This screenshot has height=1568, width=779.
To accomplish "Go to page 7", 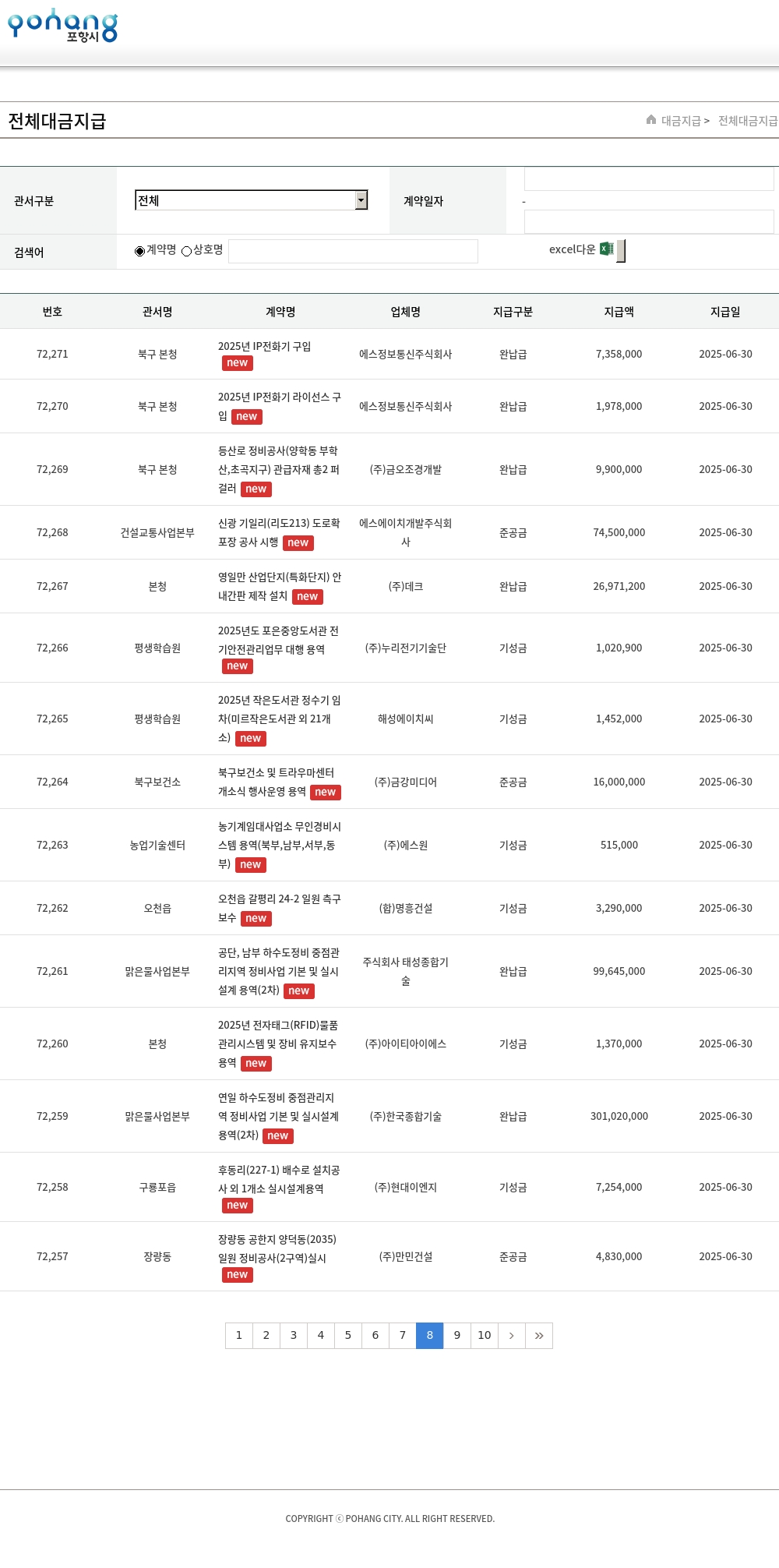I will pos(403,1335).
